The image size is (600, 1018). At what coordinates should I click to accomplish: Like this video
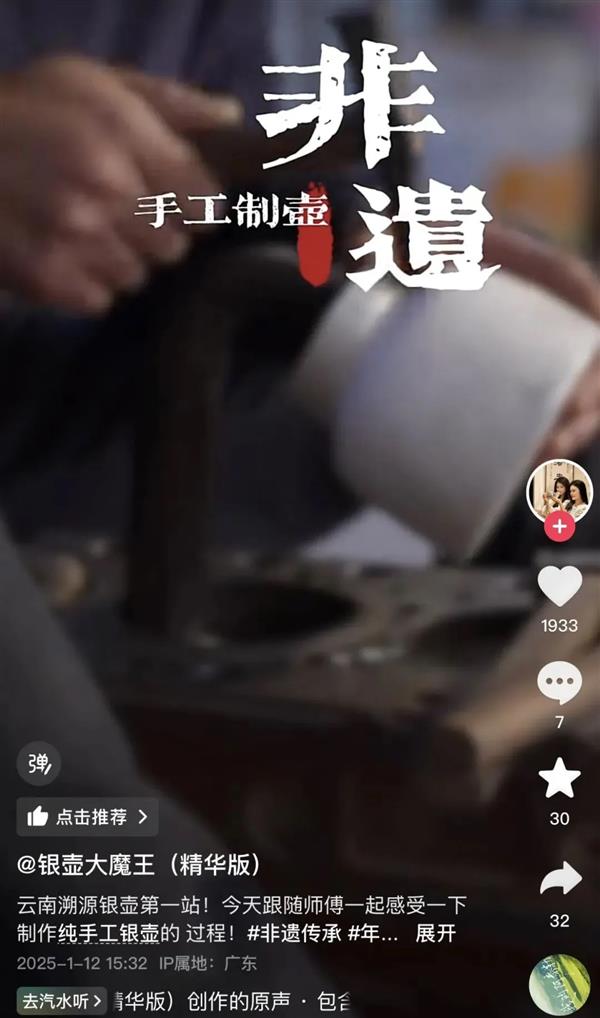pos(559,586)
